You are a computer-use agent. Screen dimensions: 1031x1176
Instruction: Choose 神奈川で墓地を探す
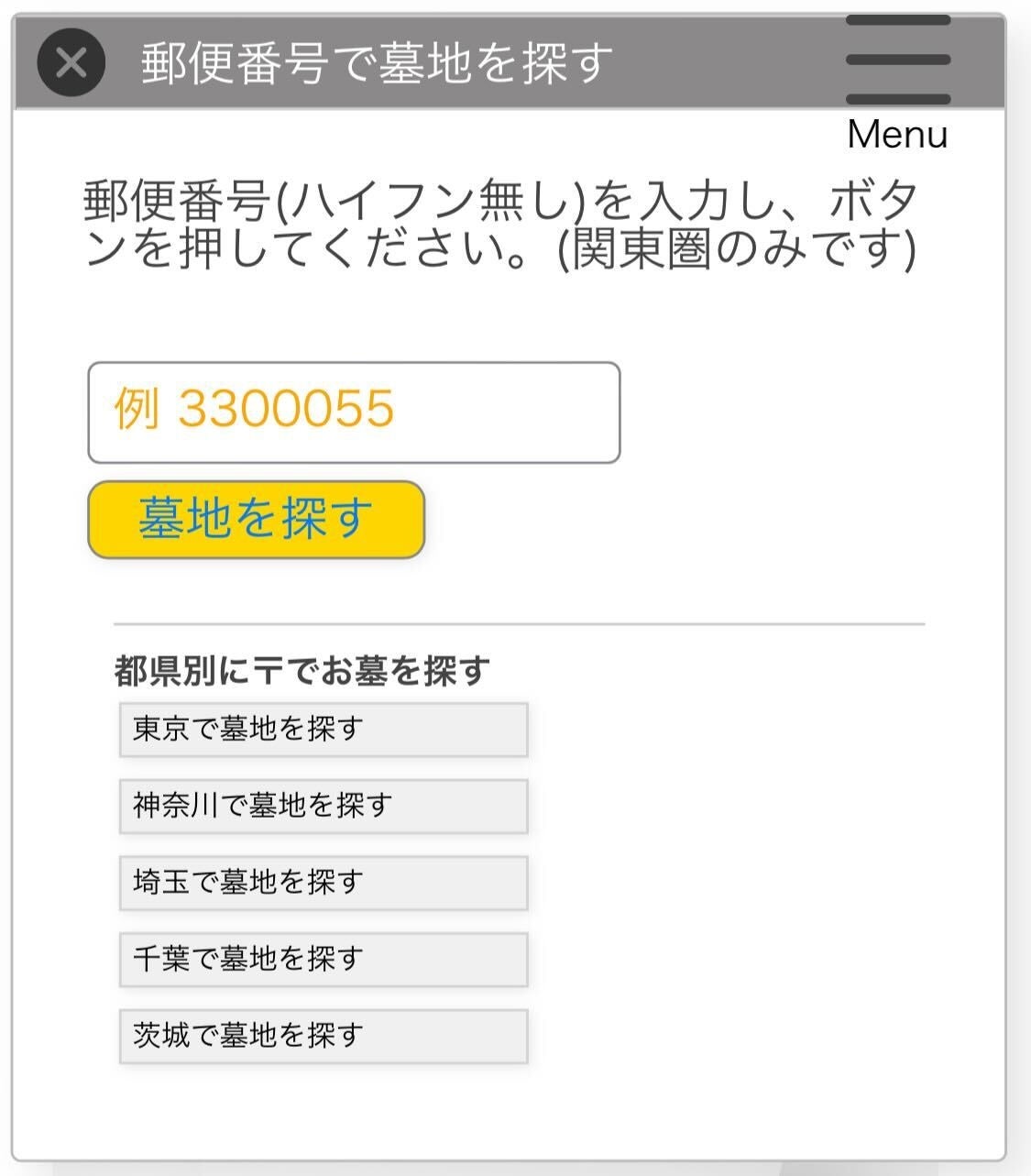(323, 807)
